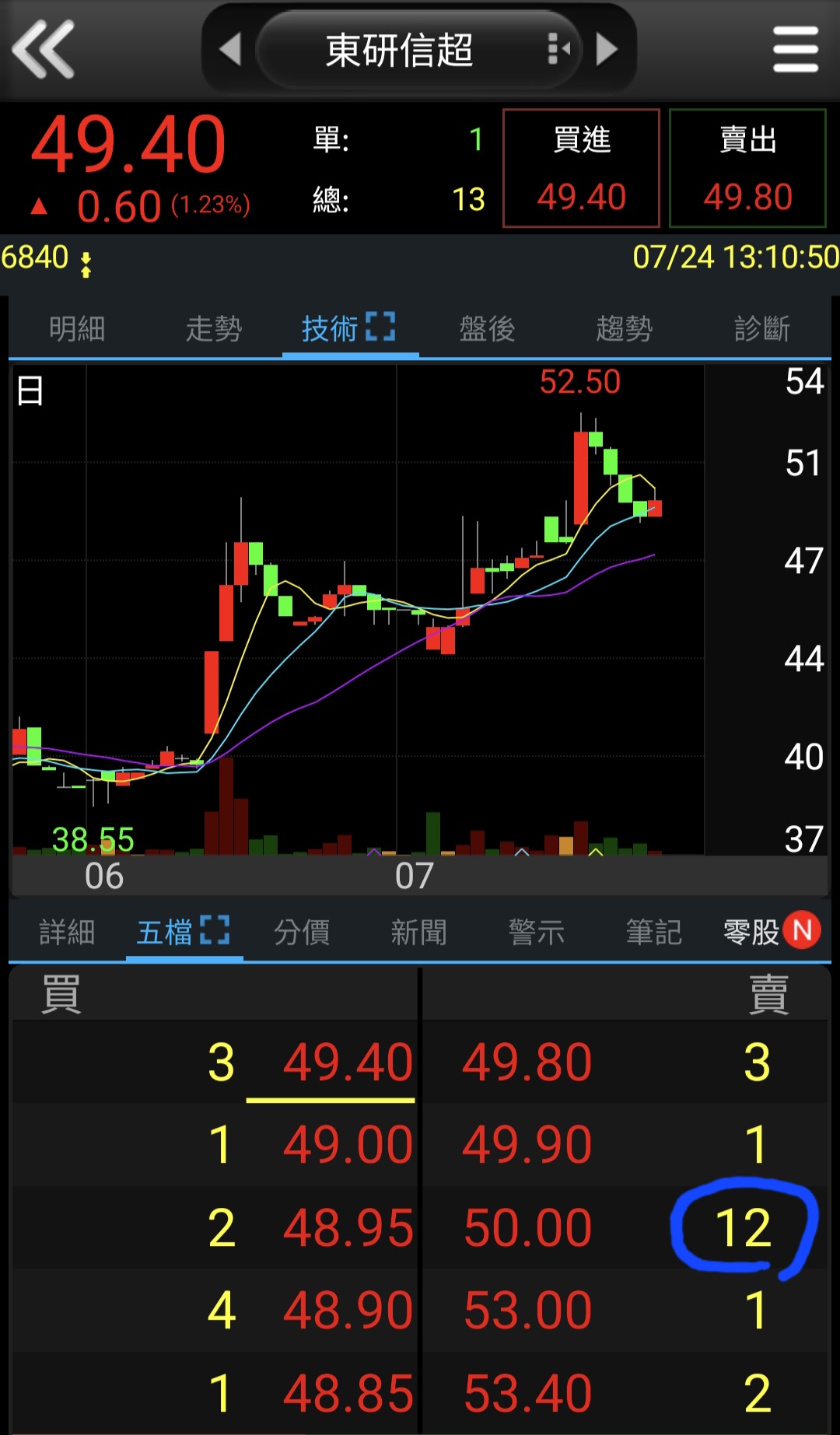Open the 診斷 tab

pyautogui.click(x=761, y=329)
